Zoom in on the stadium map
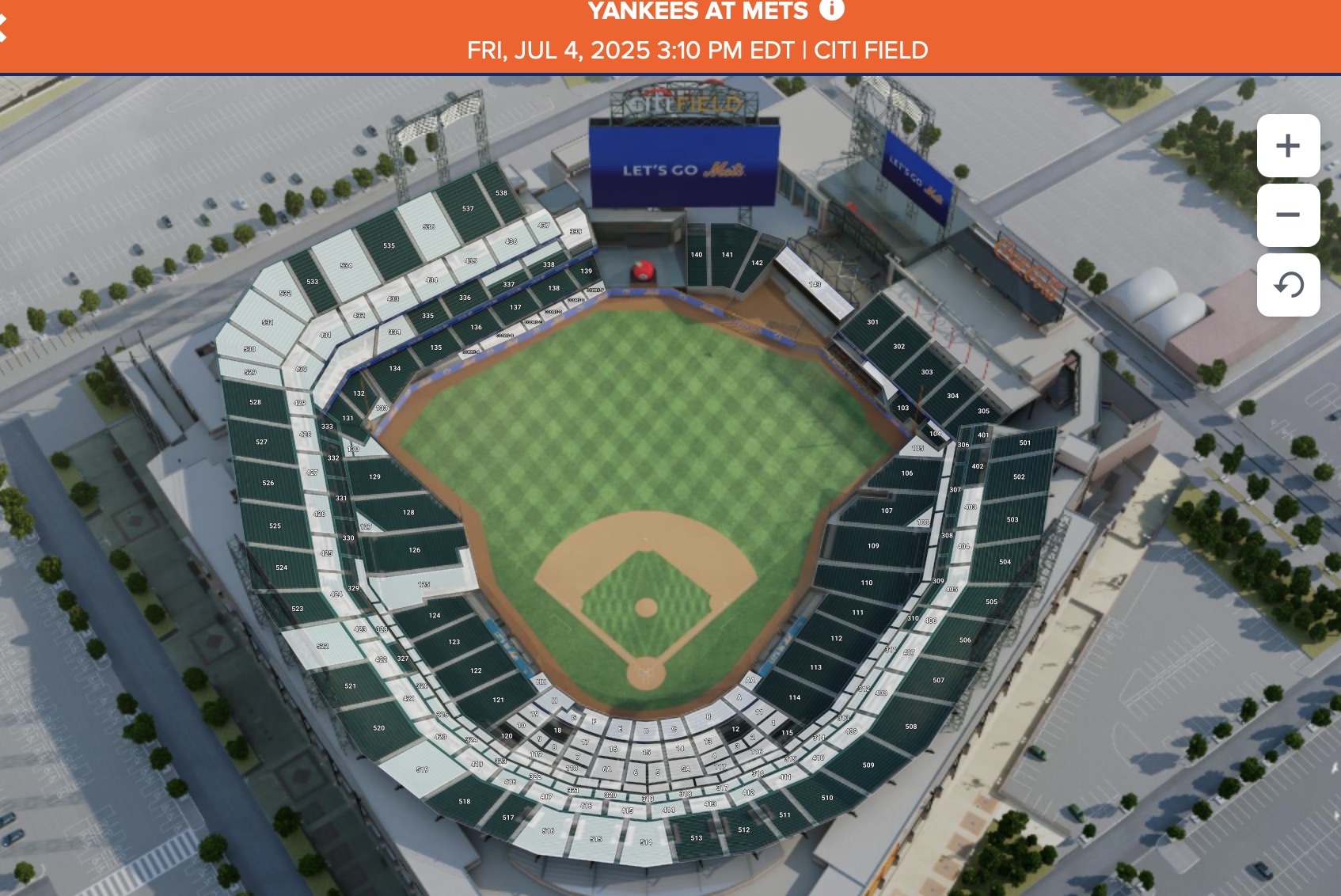The image size is (1341, 896). (1288, 146)
